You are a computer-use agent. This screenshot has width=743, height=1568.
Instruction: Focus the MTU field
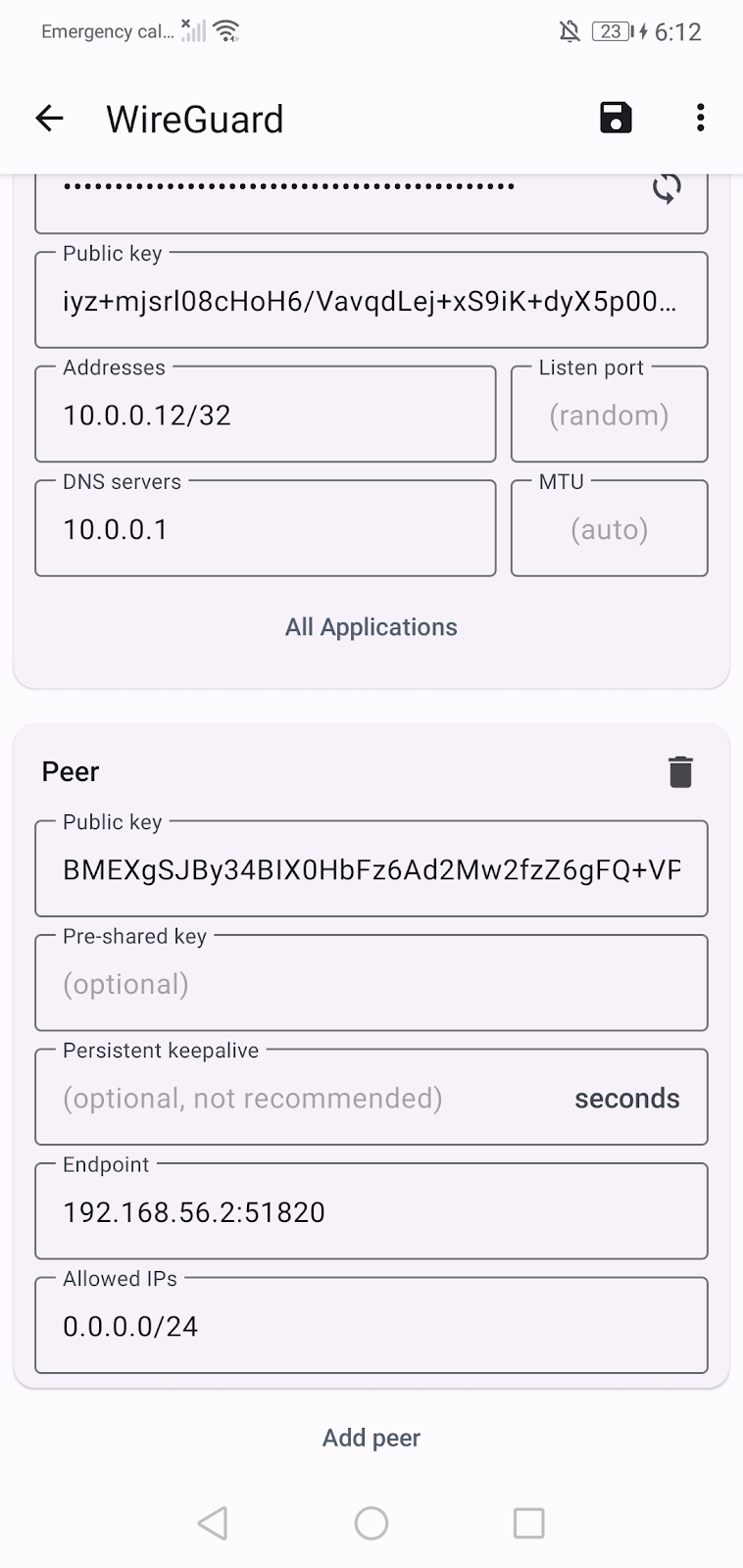click(609, 529)
